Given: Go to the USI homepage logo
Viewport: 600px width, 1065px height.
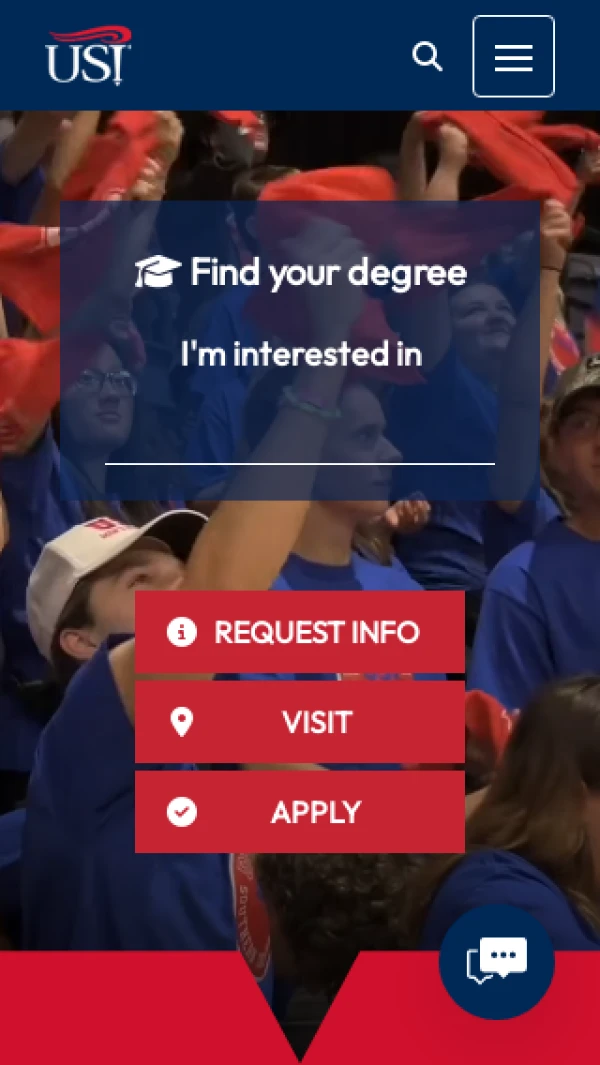Looking at the screenshot, I should [88, 55].
